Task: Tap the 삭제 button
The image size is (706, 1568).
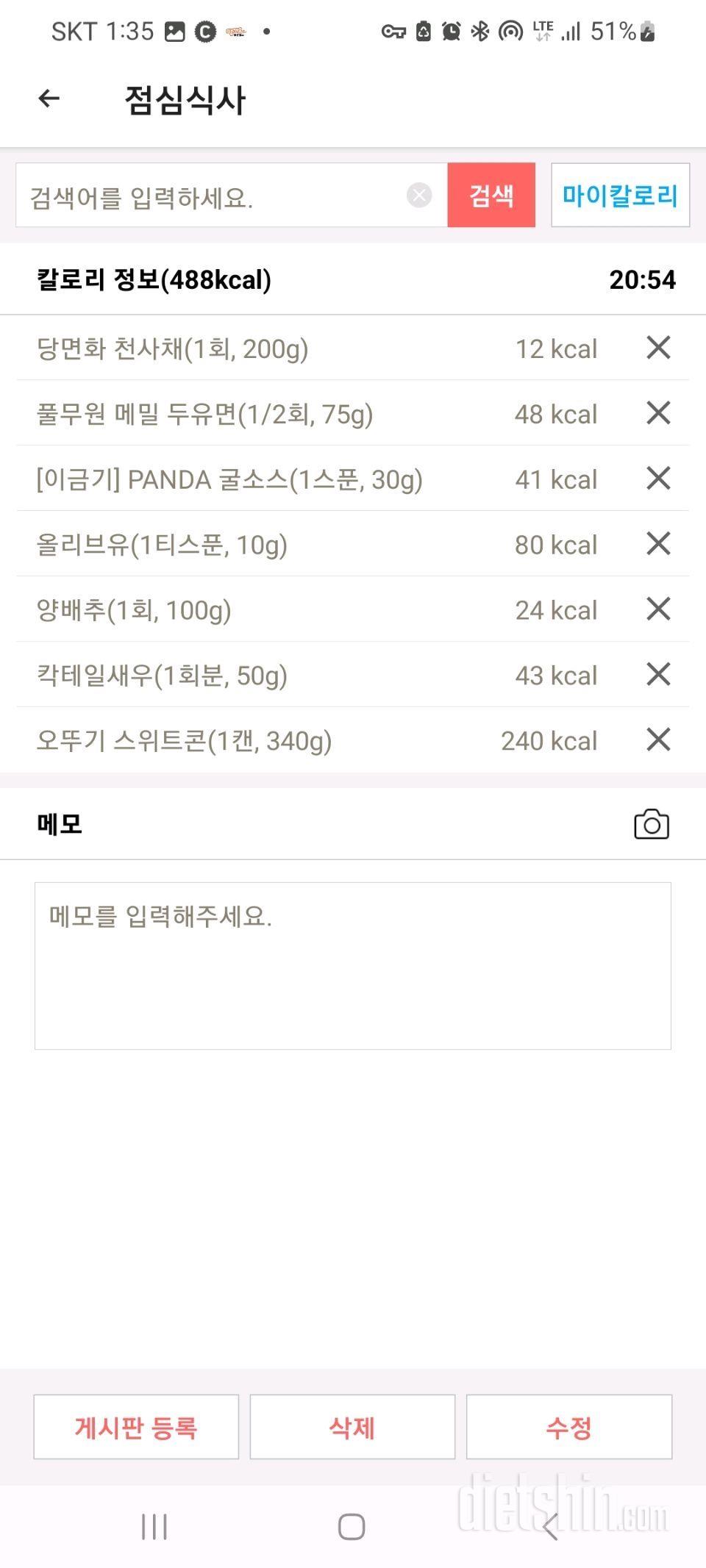Action: coord(352,1427)
